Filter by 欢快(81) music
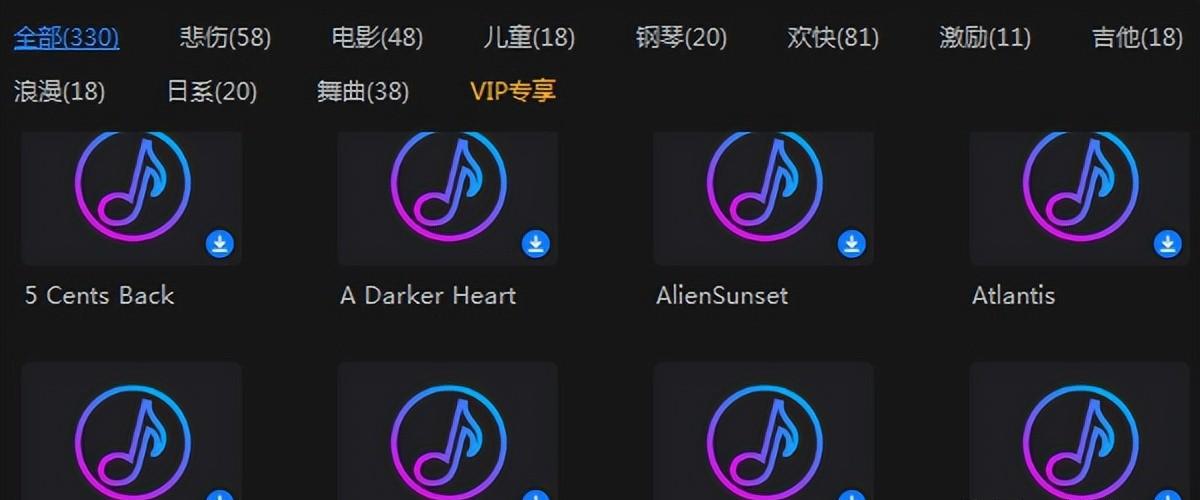Image resolution: width=1200 pixels, height=500 pixels. (833, 39)
